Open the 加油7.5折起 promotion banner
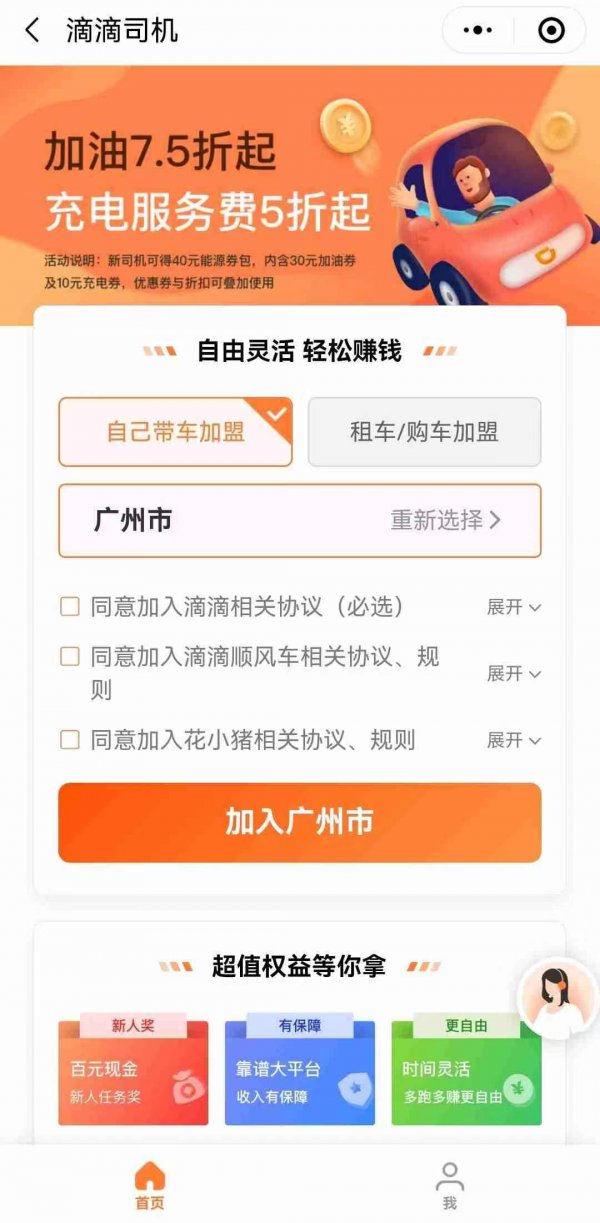 300,195
